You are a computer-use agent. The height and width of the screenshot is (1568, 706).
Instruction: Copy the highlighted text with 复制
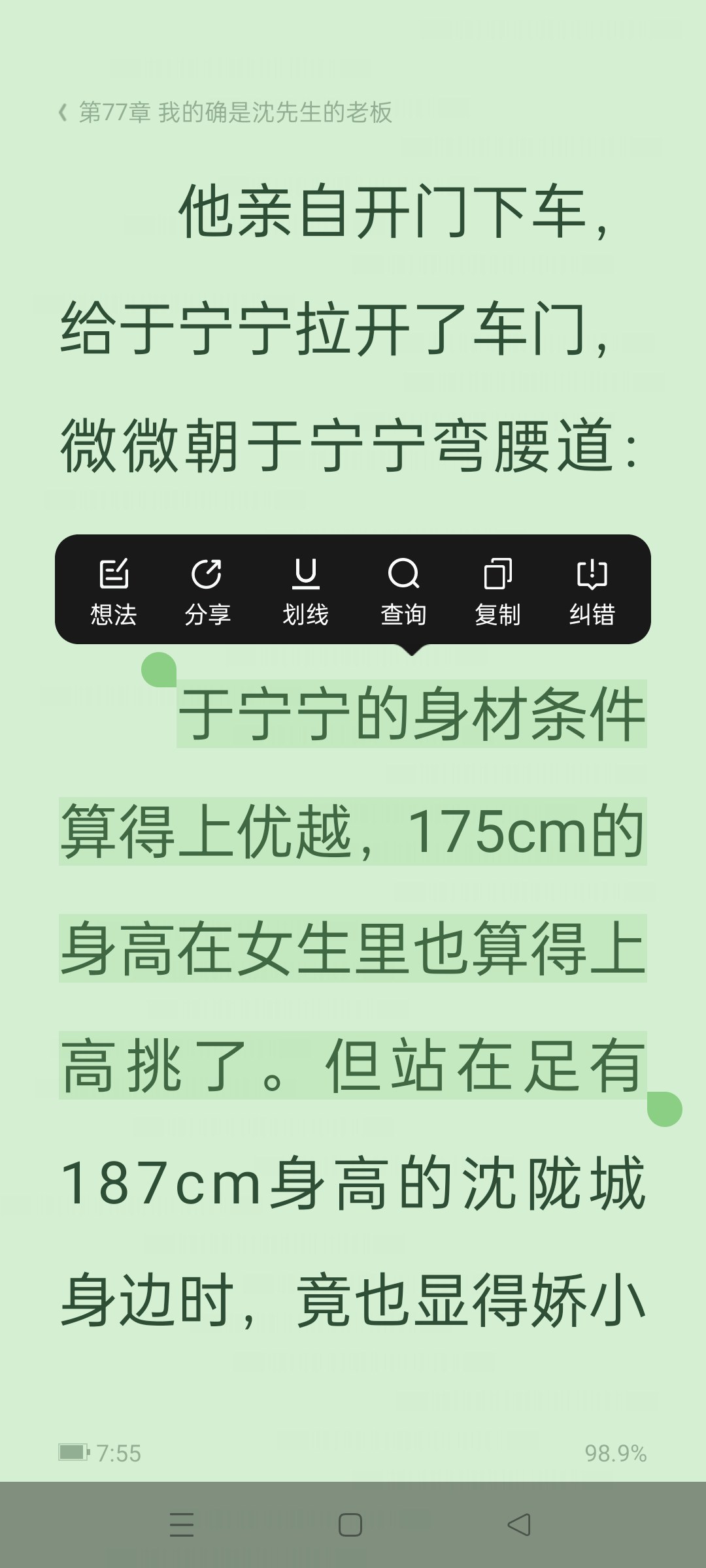coord(497,592)
